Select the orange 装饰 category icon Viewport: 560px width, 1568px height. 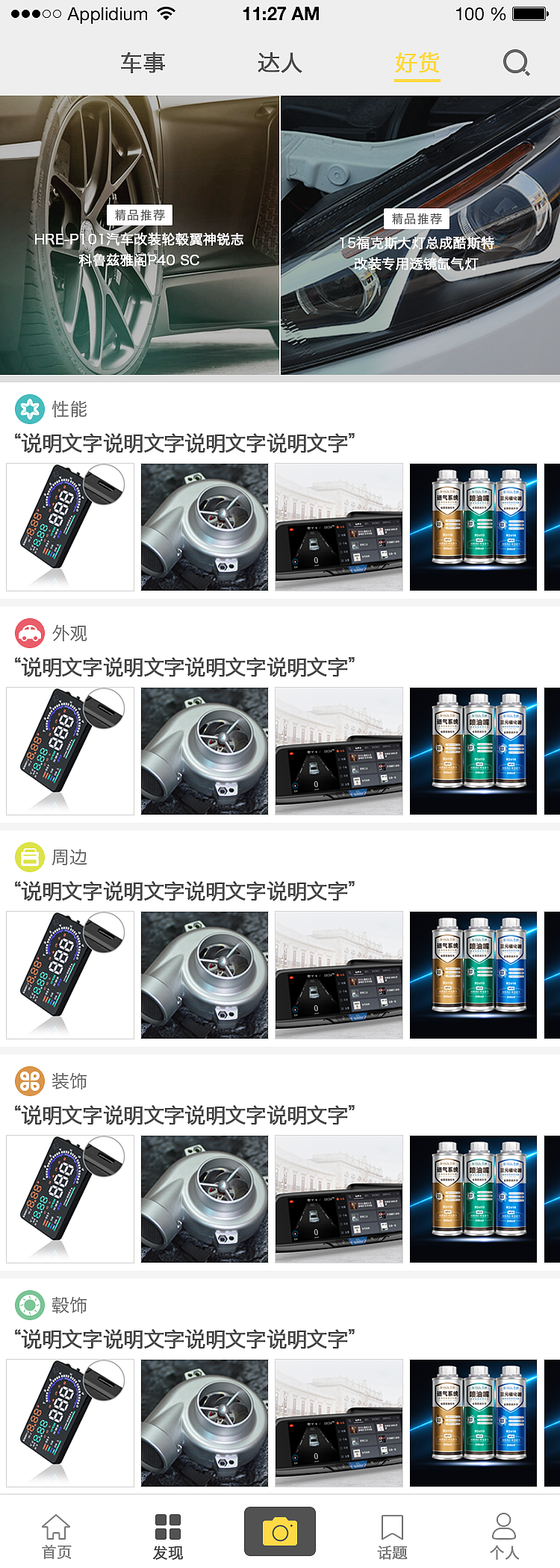tap(28, 1081)
